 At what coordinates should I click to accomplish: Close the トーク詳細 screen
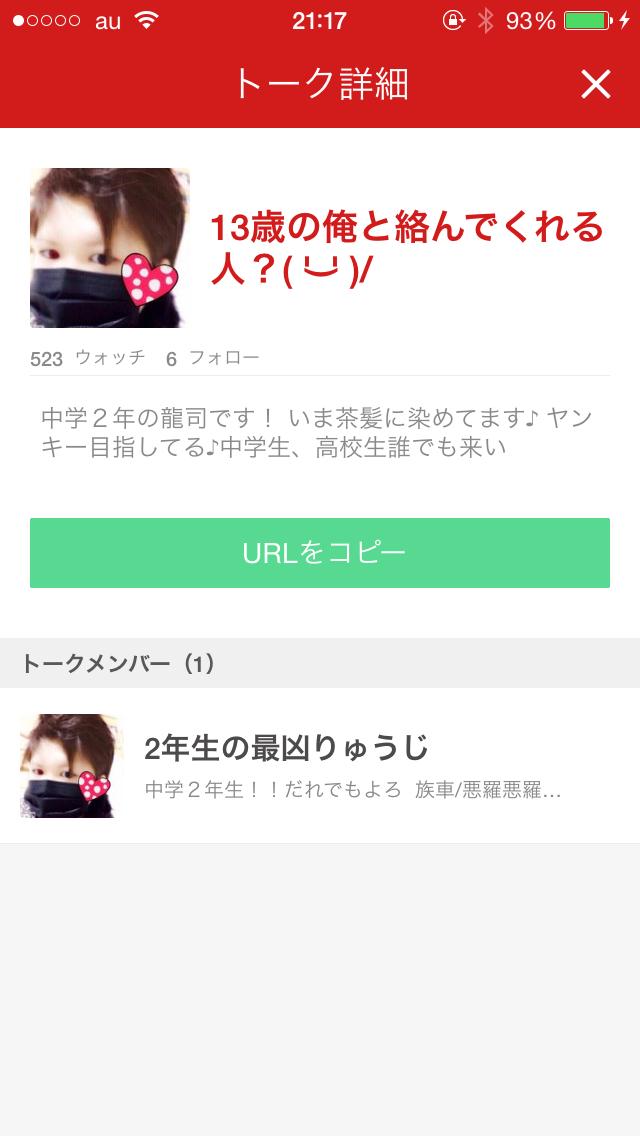[x=595, y=85]
